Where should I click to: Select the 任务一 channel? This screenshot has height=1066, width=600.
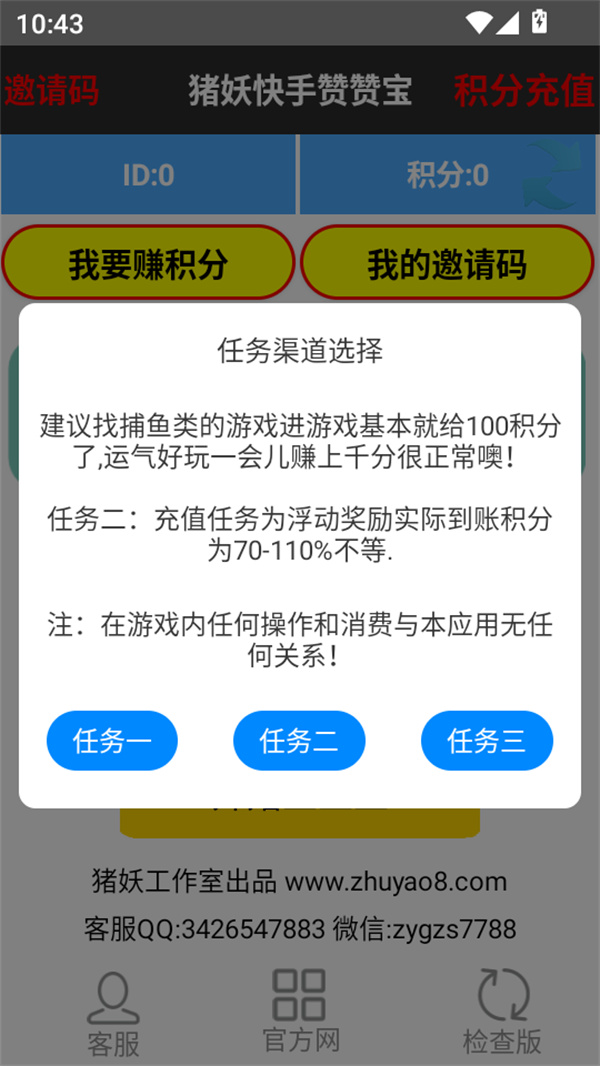pyautogui.click(x=112, y=741)
